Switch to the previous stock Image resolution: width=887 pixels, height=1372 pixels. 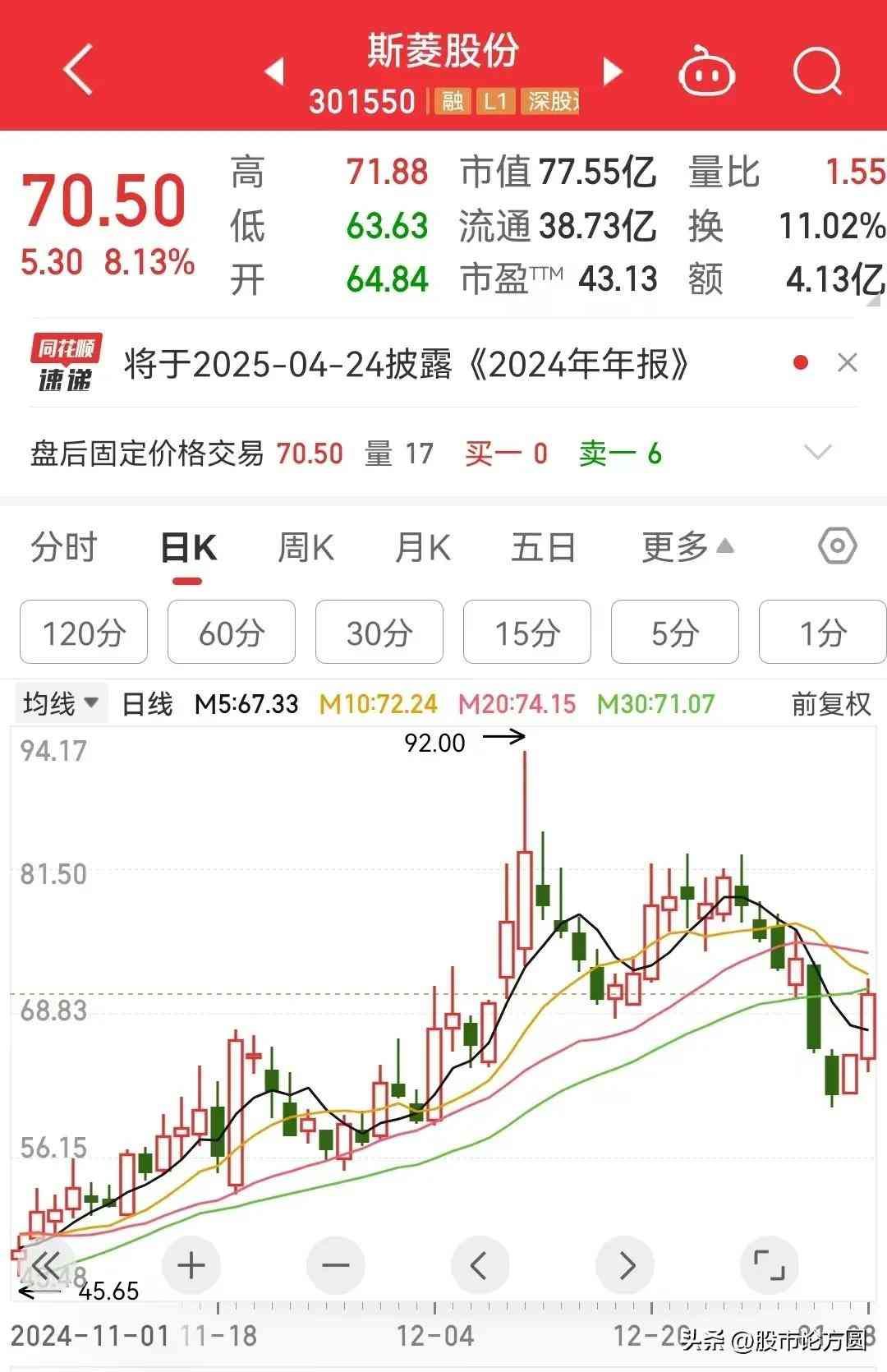[274, 71]
